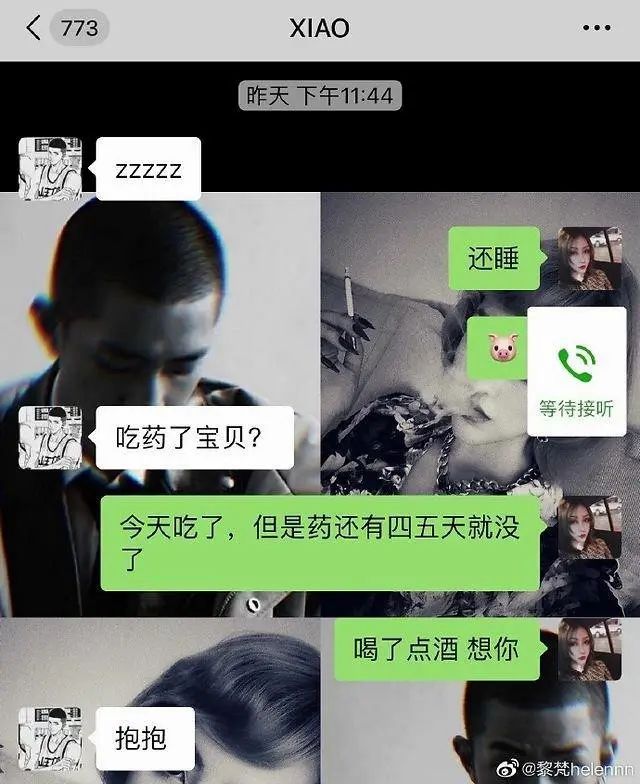Open XIAO's avatar beside the 抱抱 message
The height and width of the screenshot is (784, 640).
(x=50, y=740)
